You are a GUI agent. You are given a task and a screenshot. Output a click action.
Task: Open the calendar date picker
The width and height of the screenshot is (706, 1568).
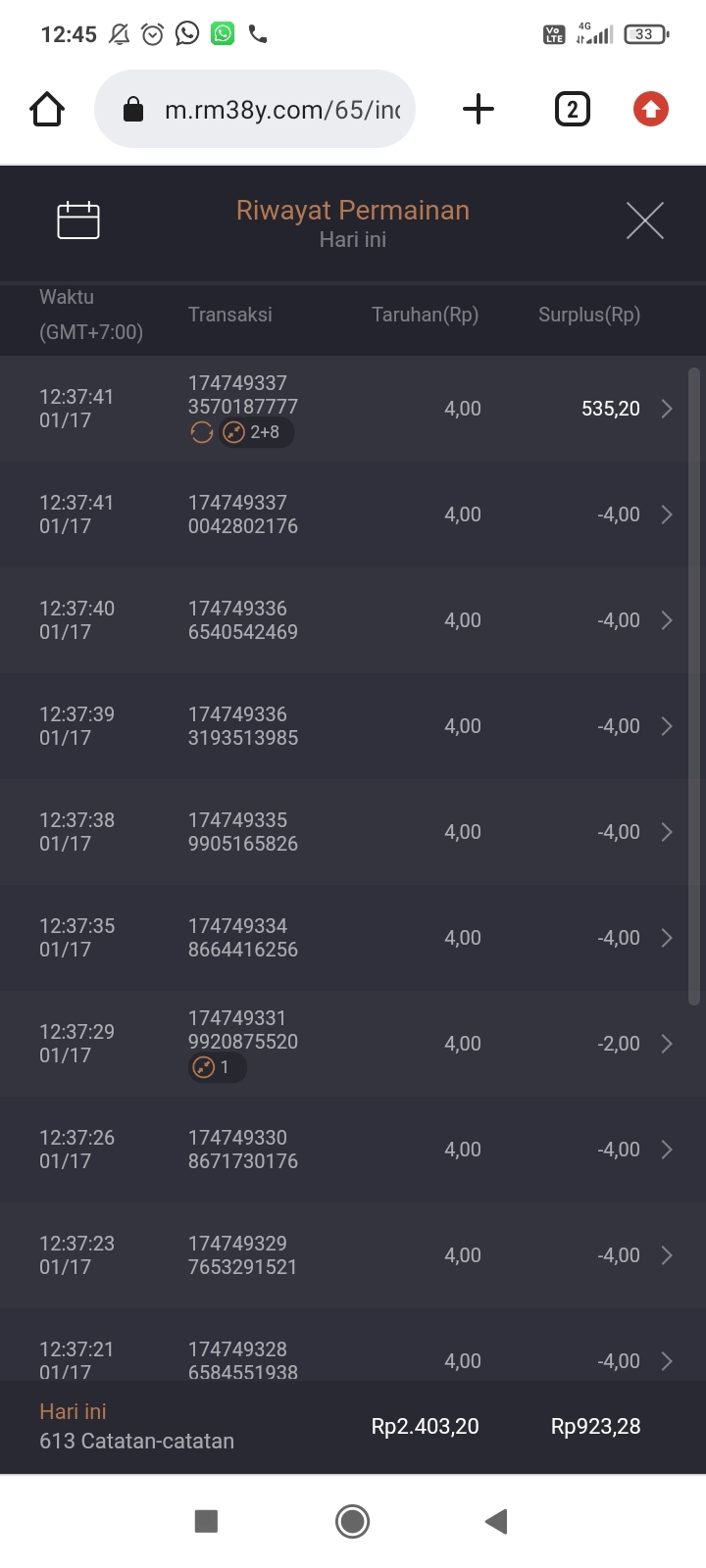(78, 220)
